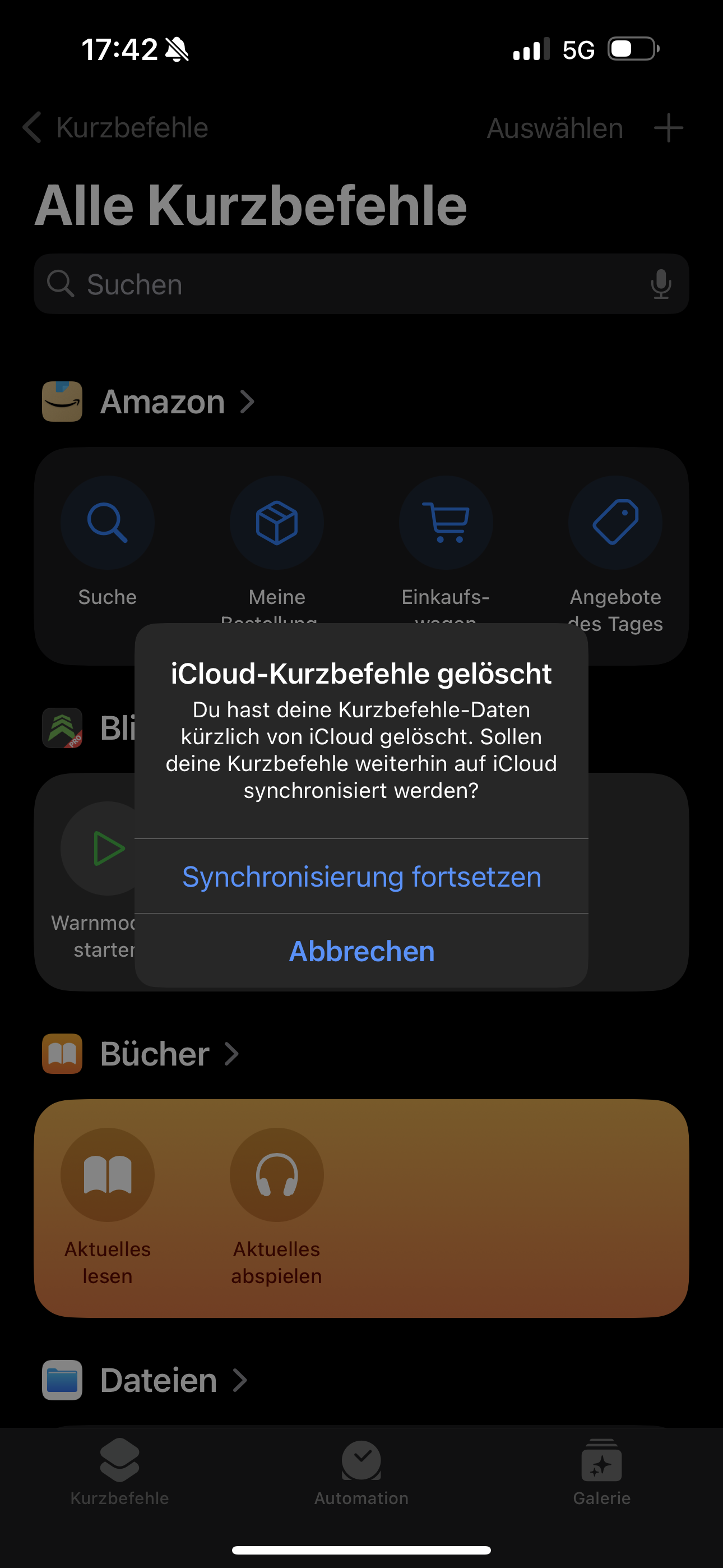Dismiss the dialog with Abbrechen
This screenshot has width=723, height=1568.
[x=361, y=951]
